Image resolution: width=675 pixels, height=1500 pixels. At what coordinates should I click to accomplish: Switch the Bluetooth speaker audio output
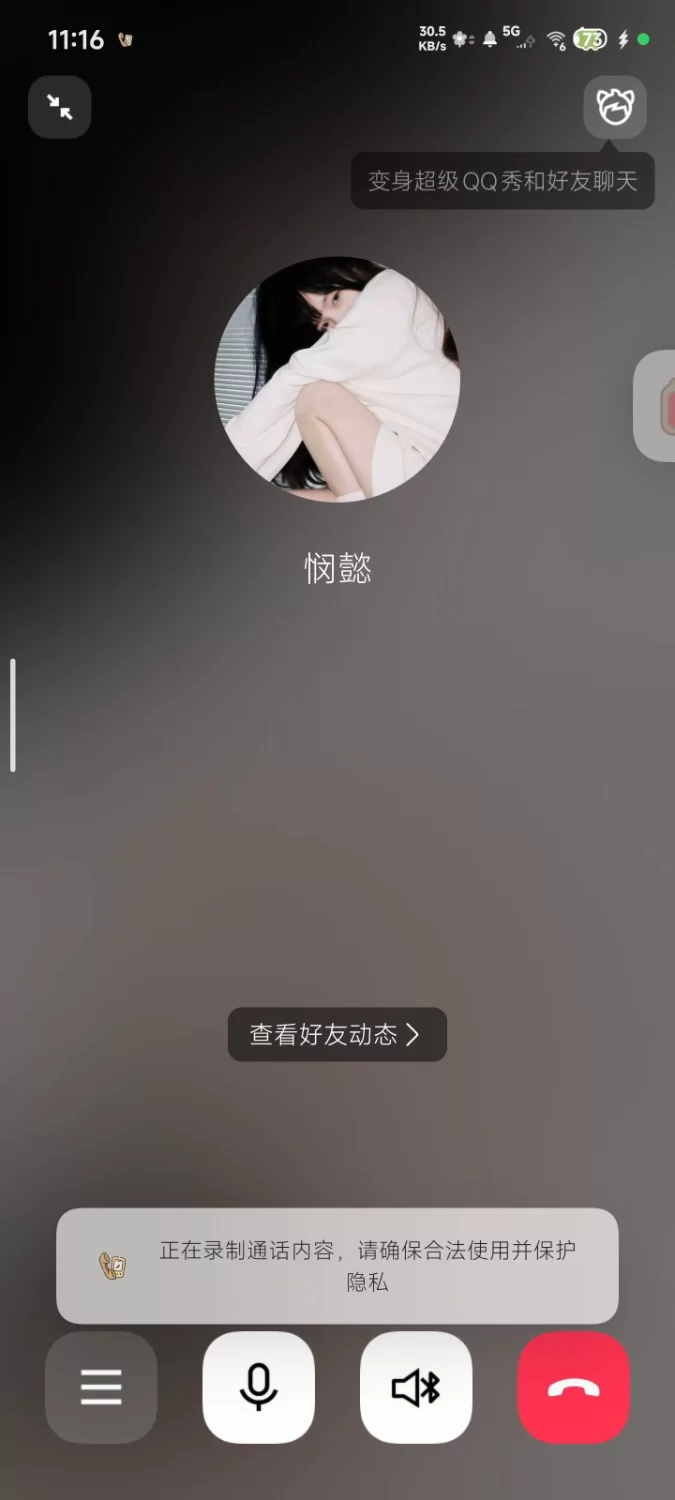pos(416,1387)
